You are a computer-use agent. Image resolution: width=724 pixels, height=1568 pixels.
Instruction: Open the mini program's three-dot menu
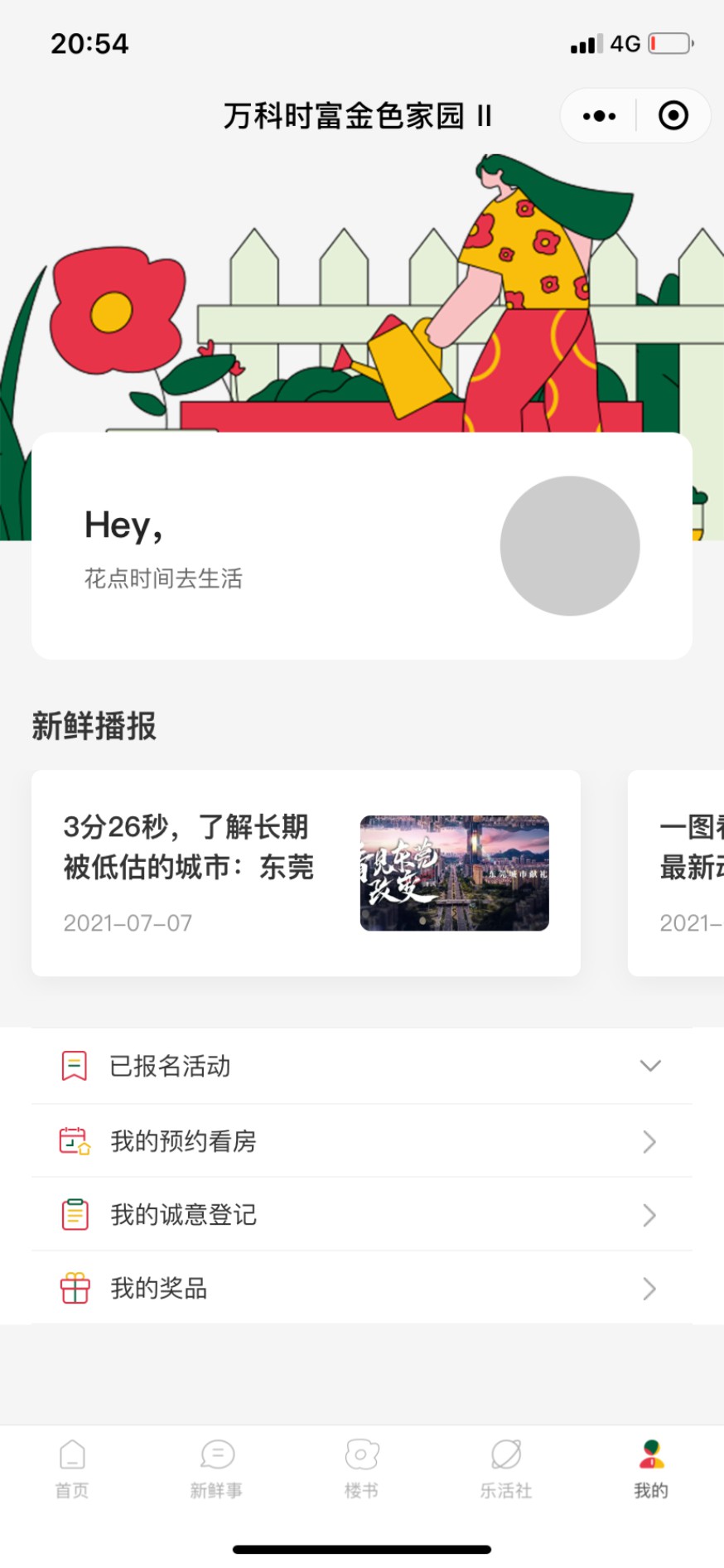coord(599,116)
